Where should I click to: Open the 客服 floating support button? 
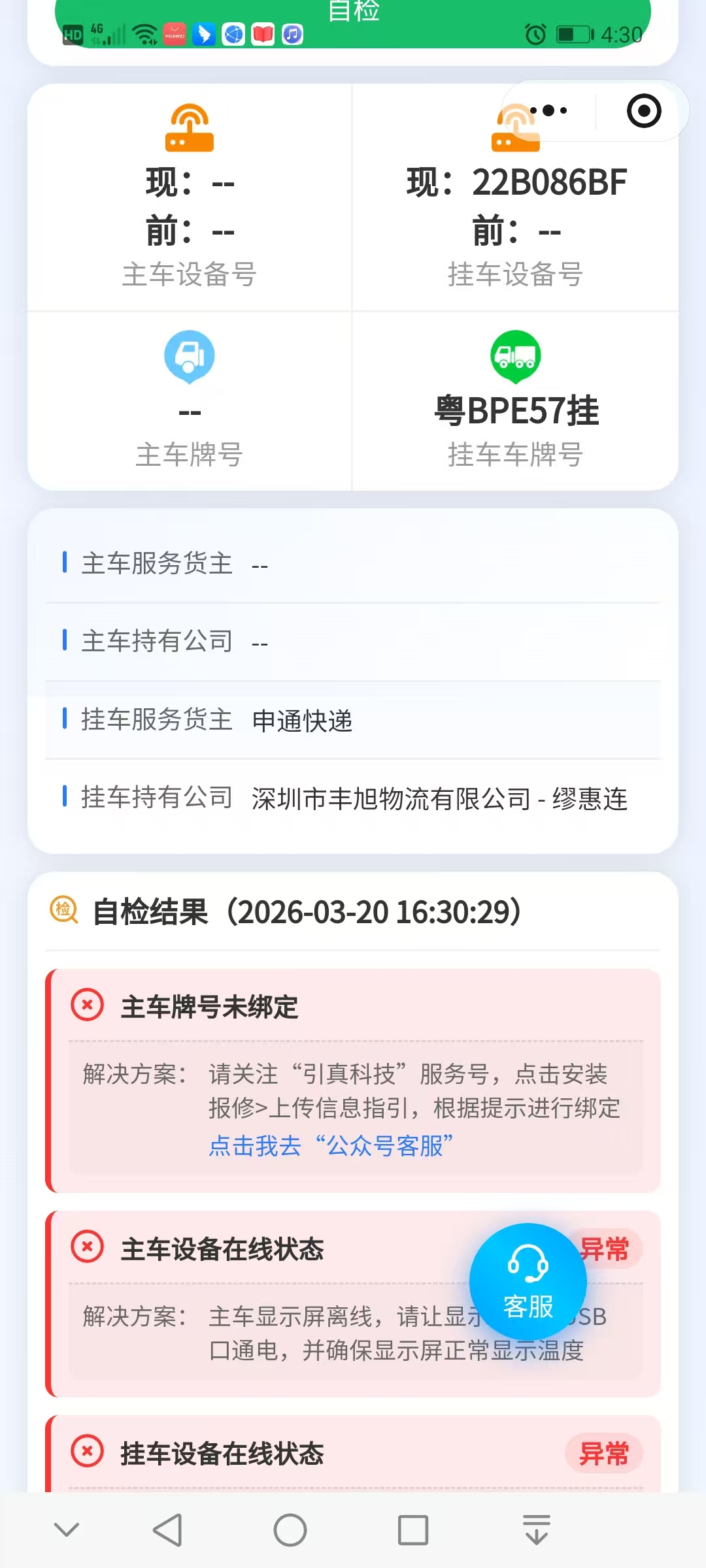[528, 1281]
